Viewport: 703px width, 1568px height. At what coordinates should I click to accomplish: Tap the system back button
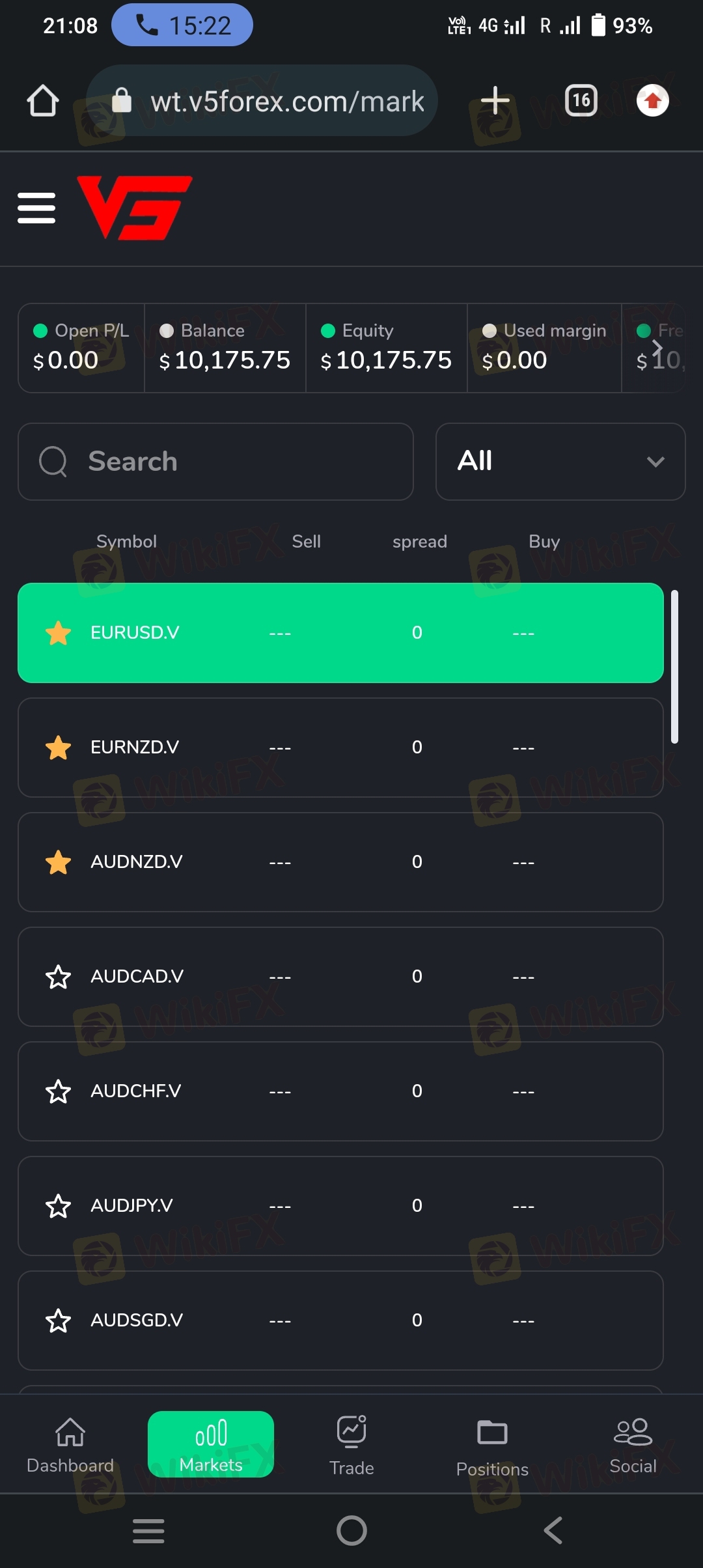[553, 1530]
